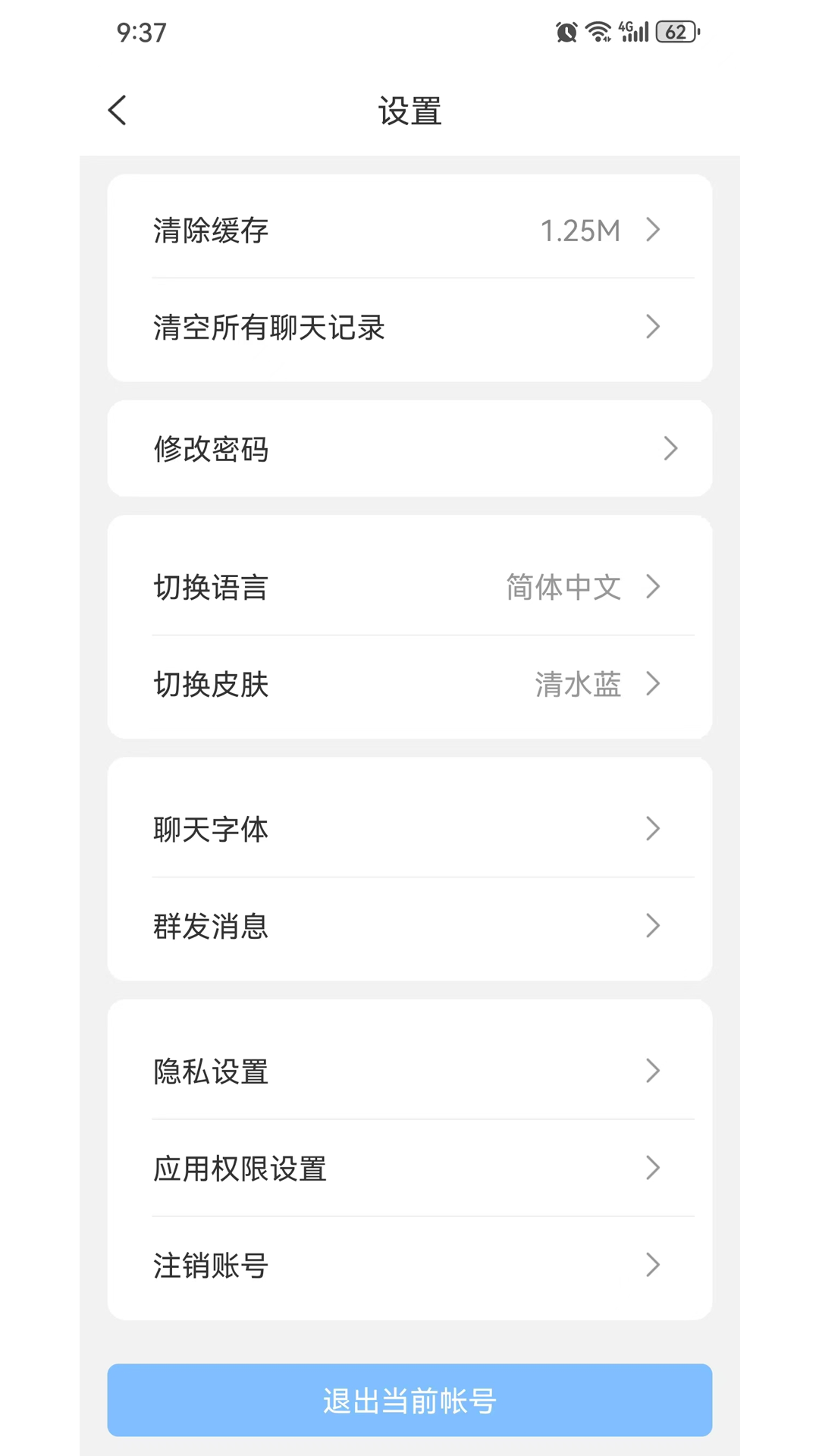Viewport: 819px width, 1456px height.
Task: Go back using the top-left arrow
Action: coord(118,111)
